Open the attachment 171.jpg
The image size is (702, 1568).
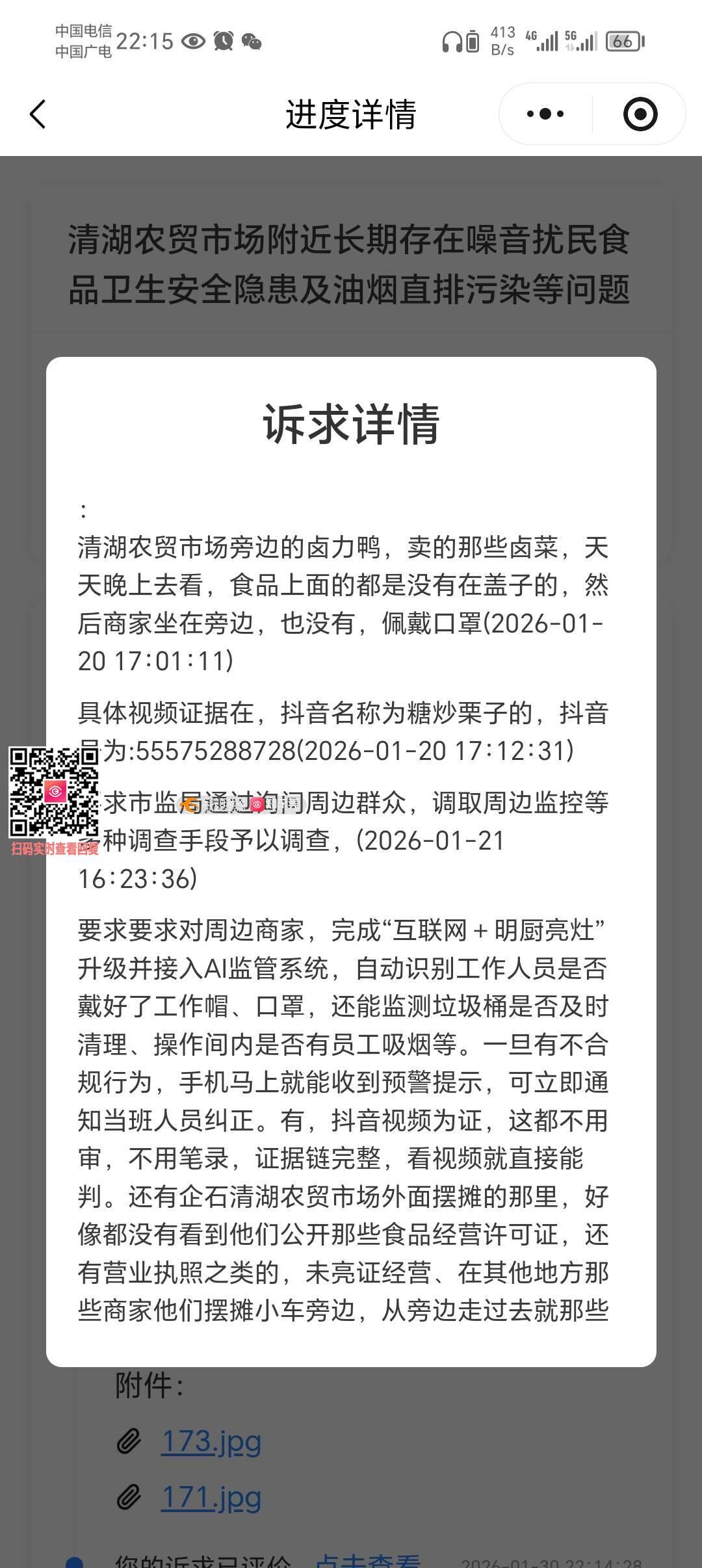click(211, 1497)
